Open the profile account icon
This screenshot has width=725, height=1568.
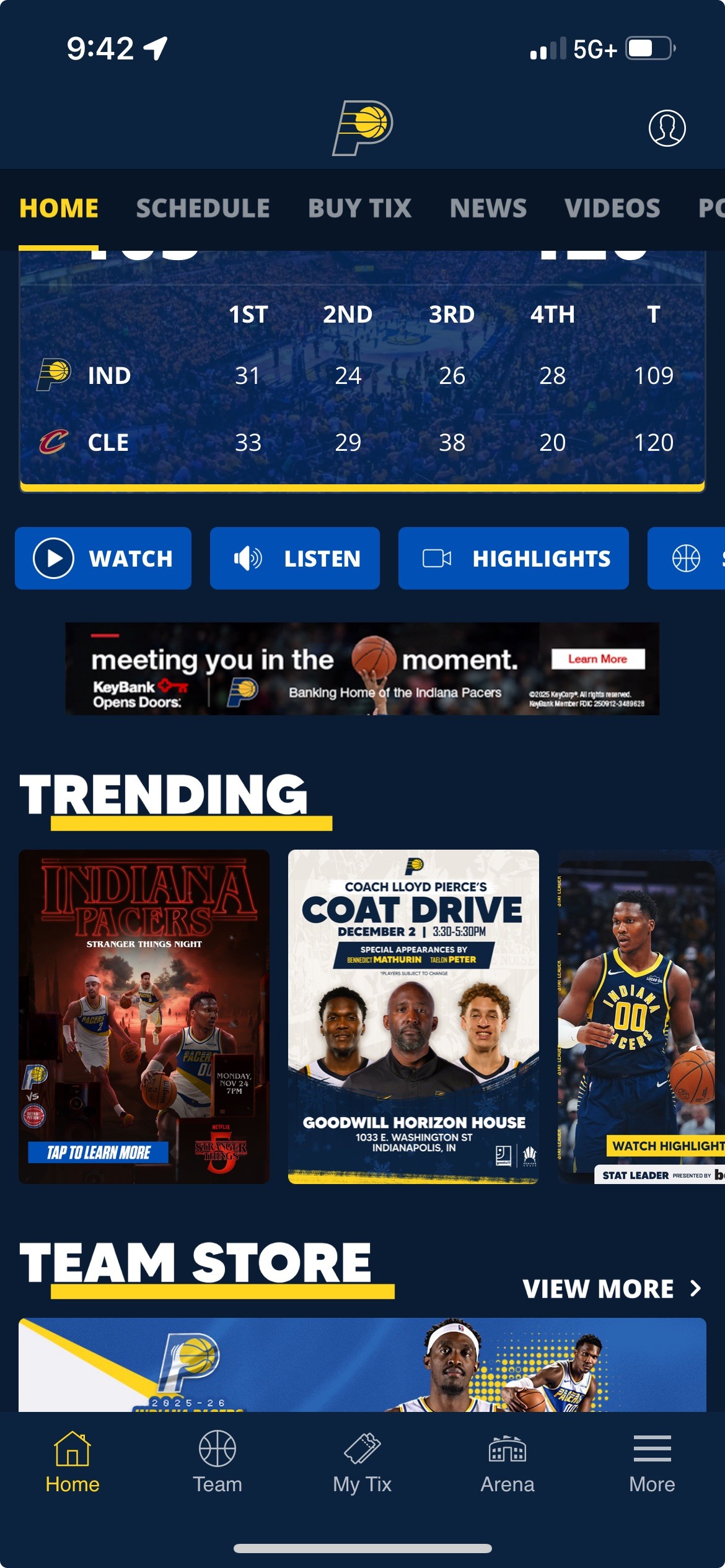coord(667,129)
